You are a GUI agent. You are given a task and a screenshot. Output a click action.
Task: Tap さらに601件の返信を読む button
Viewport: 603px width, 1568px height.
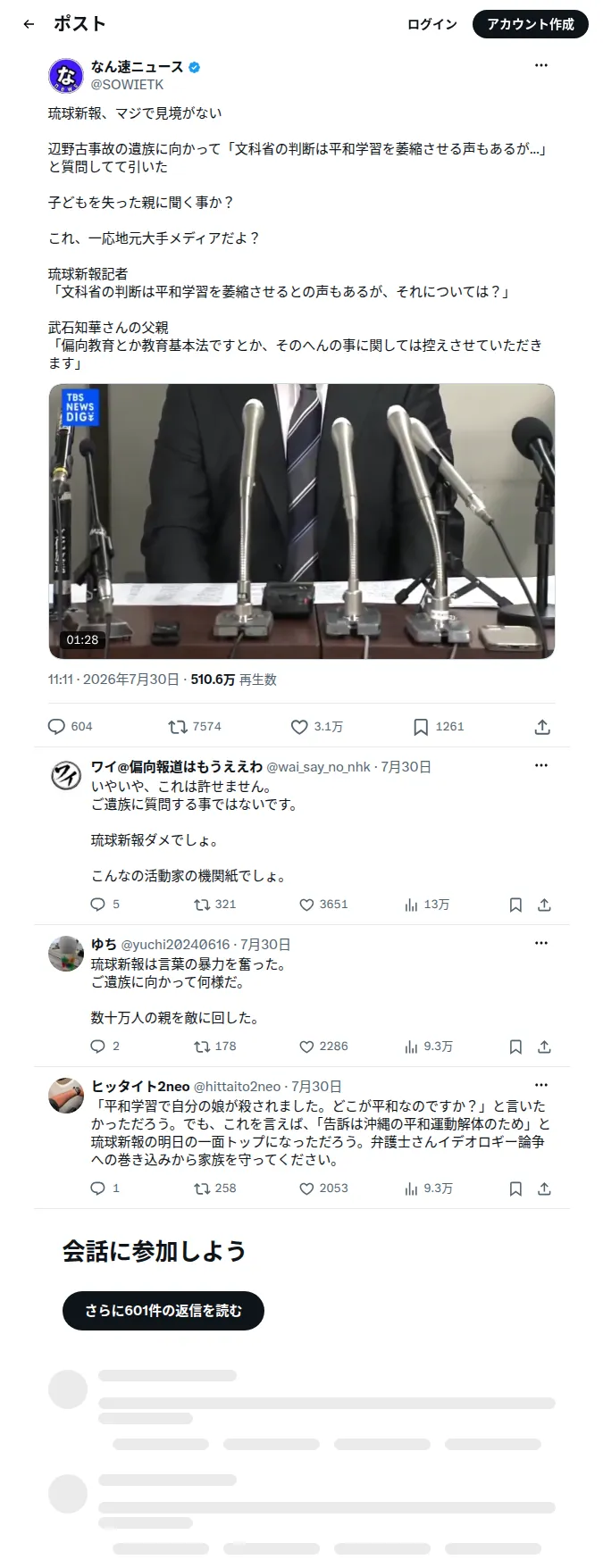click(x=163, y=1311)
